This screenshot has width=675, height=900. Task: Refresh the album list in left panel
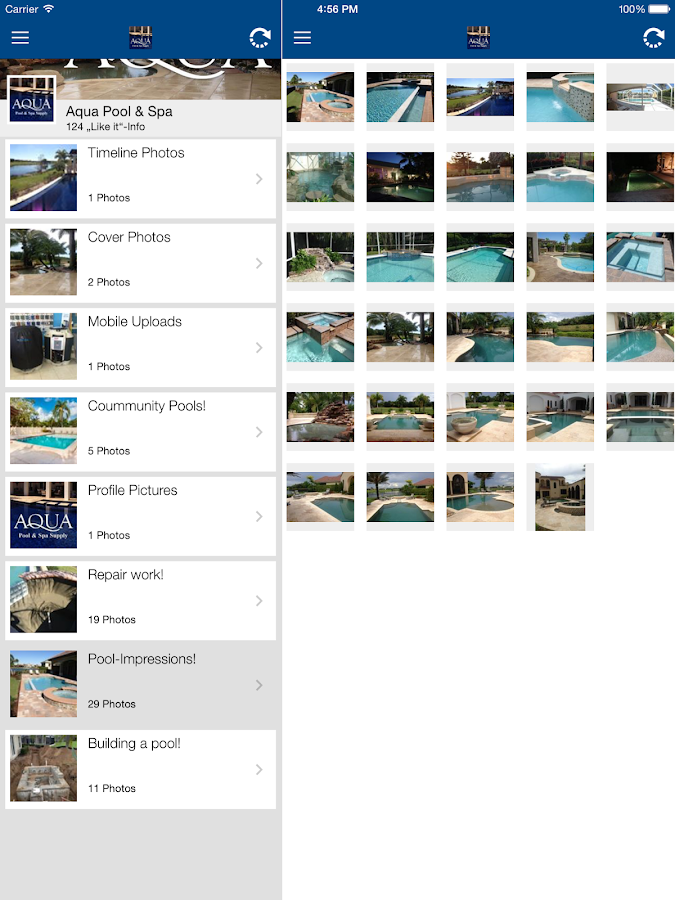coord(260,38)
